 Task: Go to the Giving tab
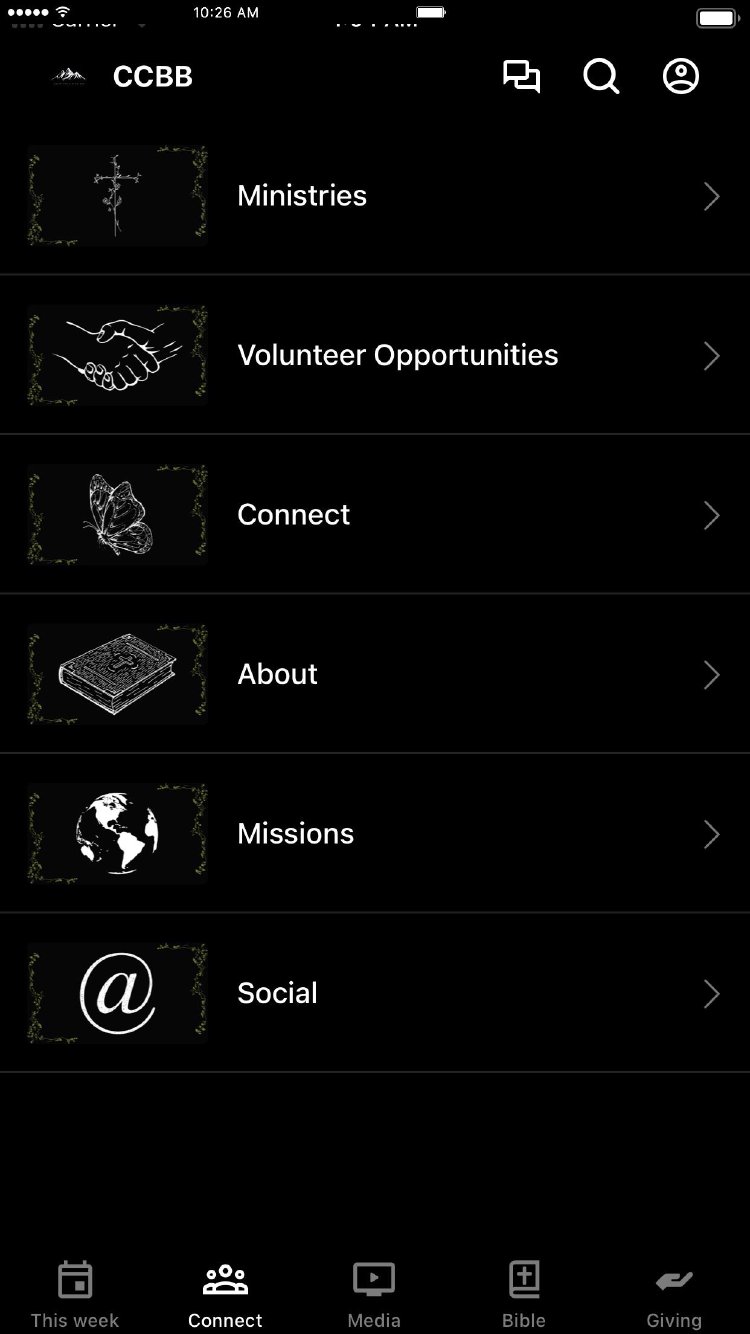(674, 1294)
